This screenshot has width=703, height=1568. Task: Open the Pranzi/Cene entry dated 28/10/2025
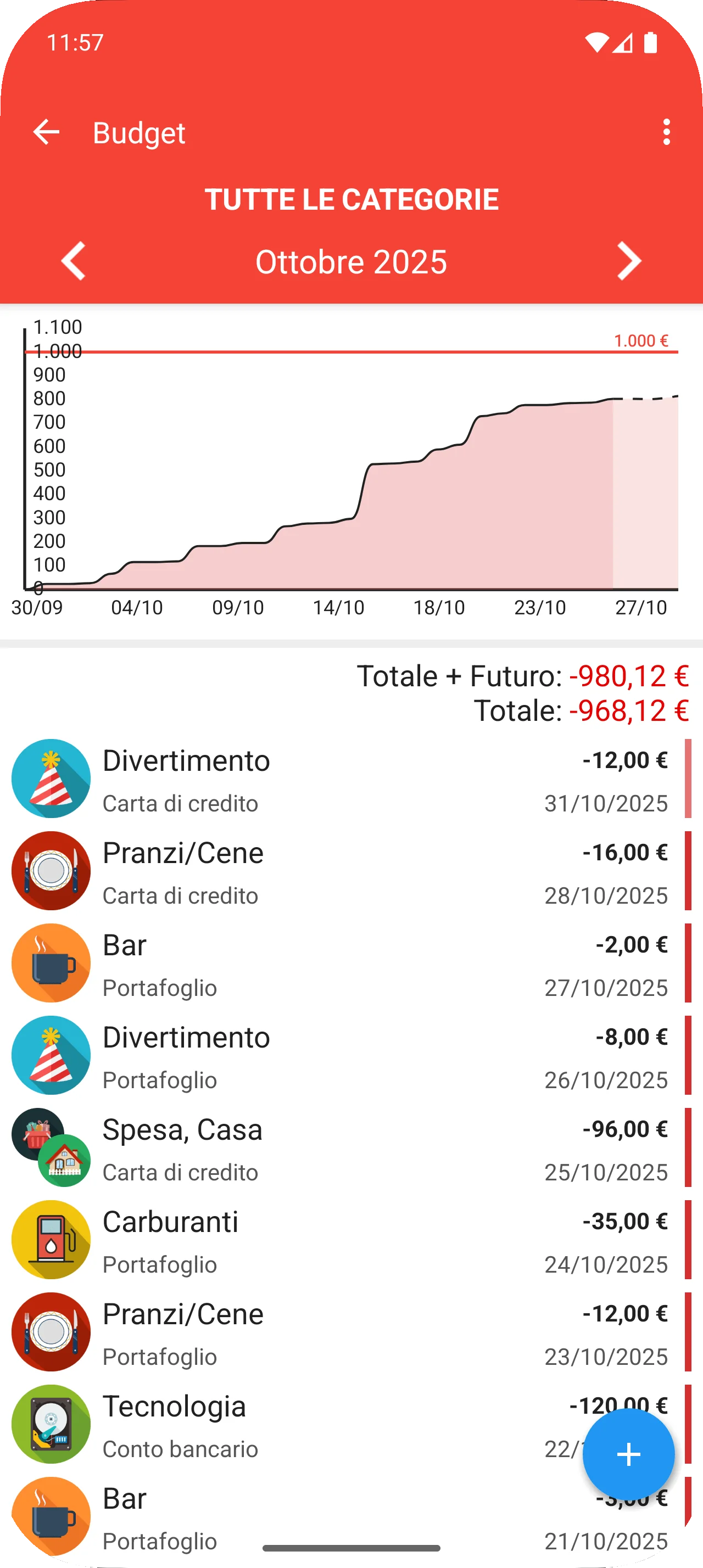pyautogui.click(x=341, y=872)
